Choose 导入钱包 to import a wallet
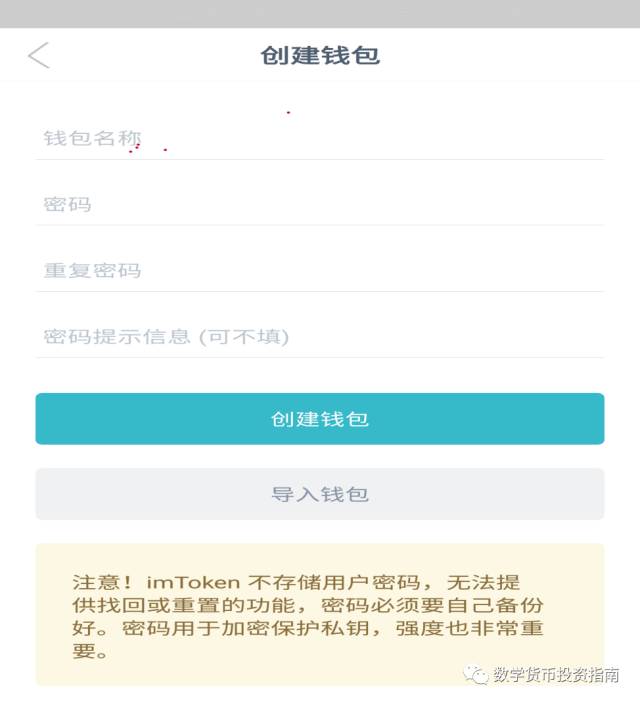Image resolution: width=640 pixels, height=703 pixels. (319, 494)
